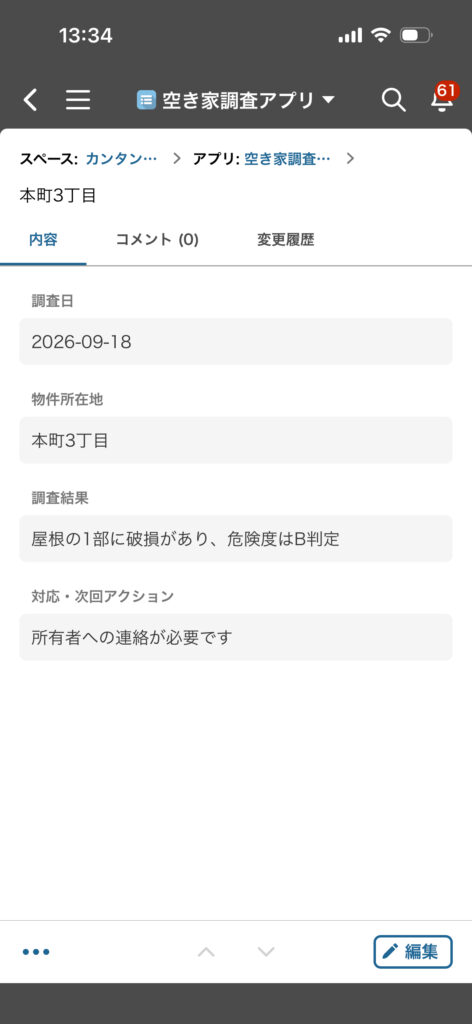
Task: Open the search magnifier
Action: pos(393,100)
